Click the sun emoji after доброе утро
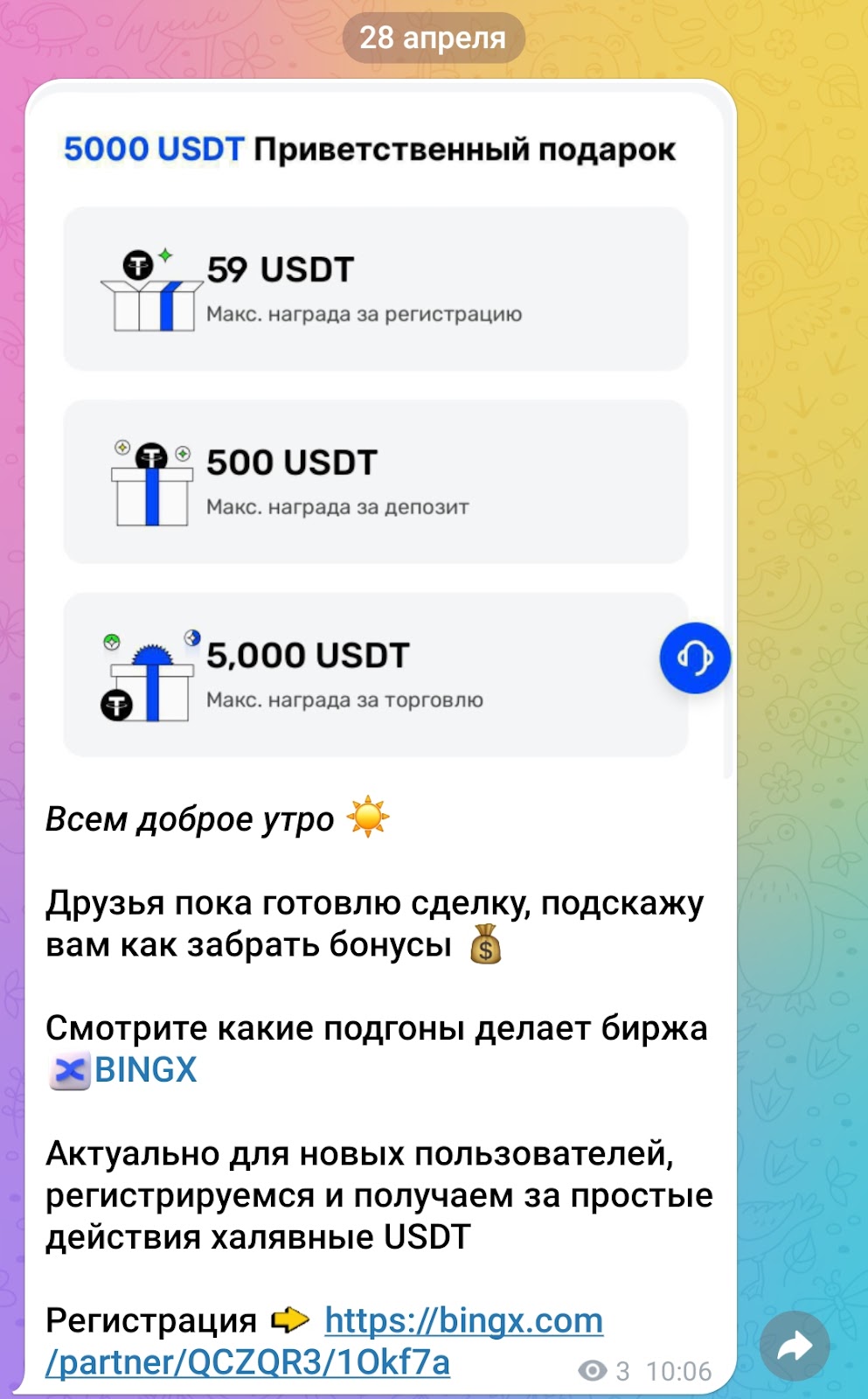Image resolution: width=868 pixels, height=1399 pixels. pyautogui.click(x=369, y=818)
